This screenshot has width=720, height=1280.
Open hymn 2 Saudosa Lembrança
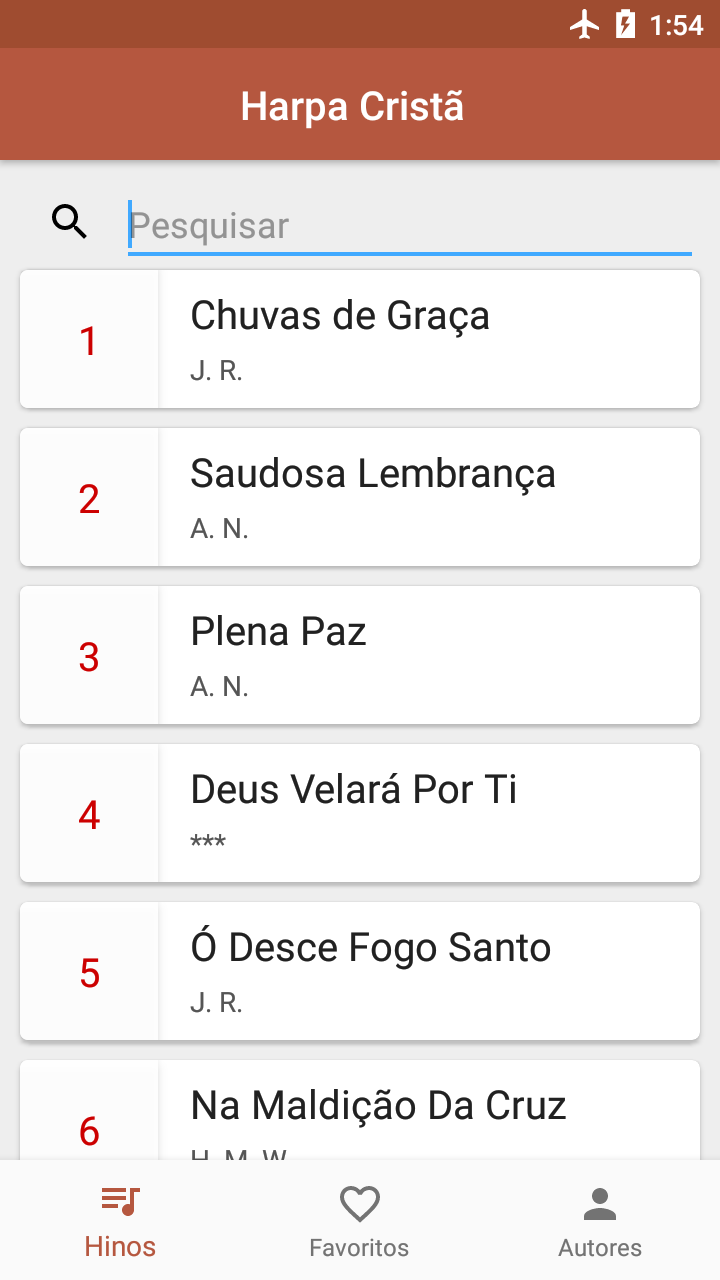tap(360, 497)
